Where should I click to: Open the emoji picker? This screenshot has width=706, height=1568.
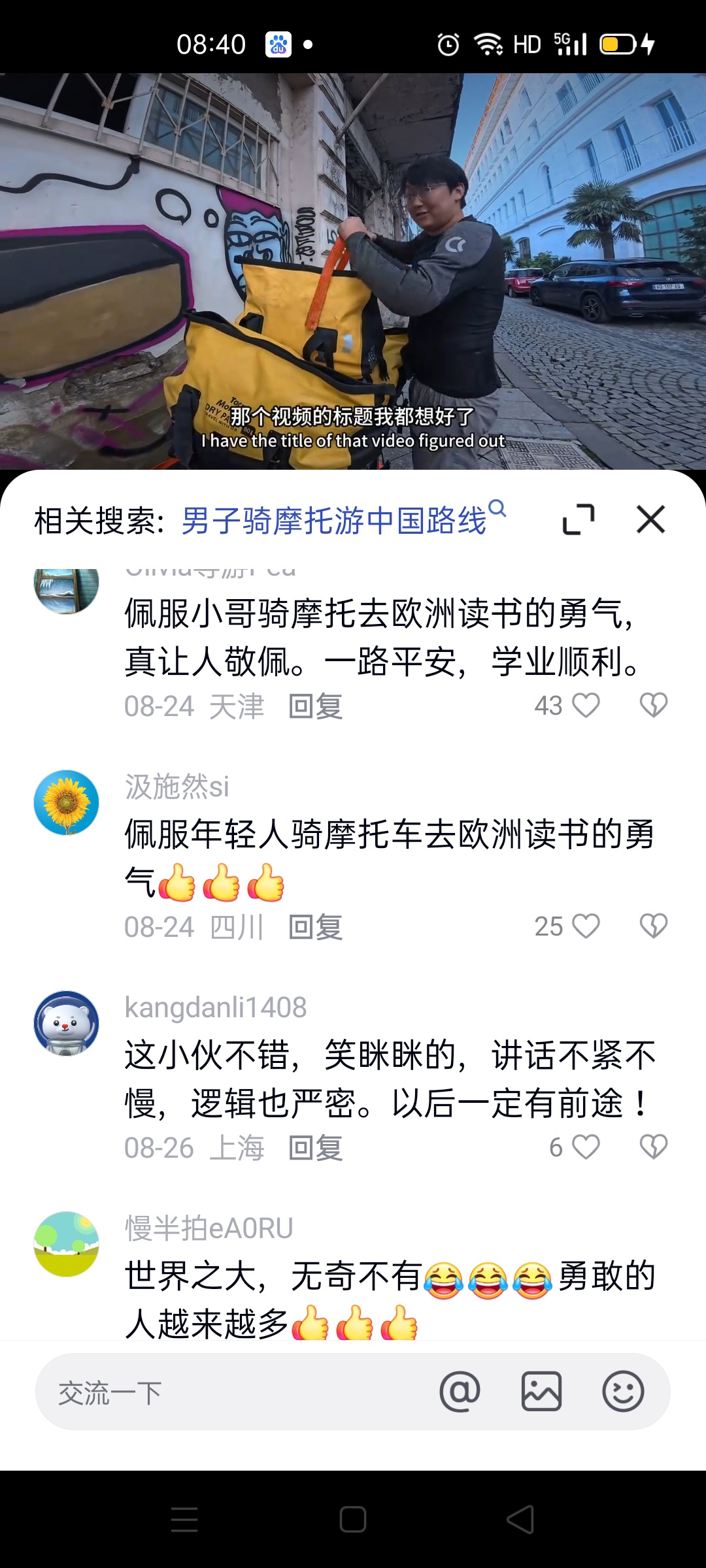(x=623, y=1392)
